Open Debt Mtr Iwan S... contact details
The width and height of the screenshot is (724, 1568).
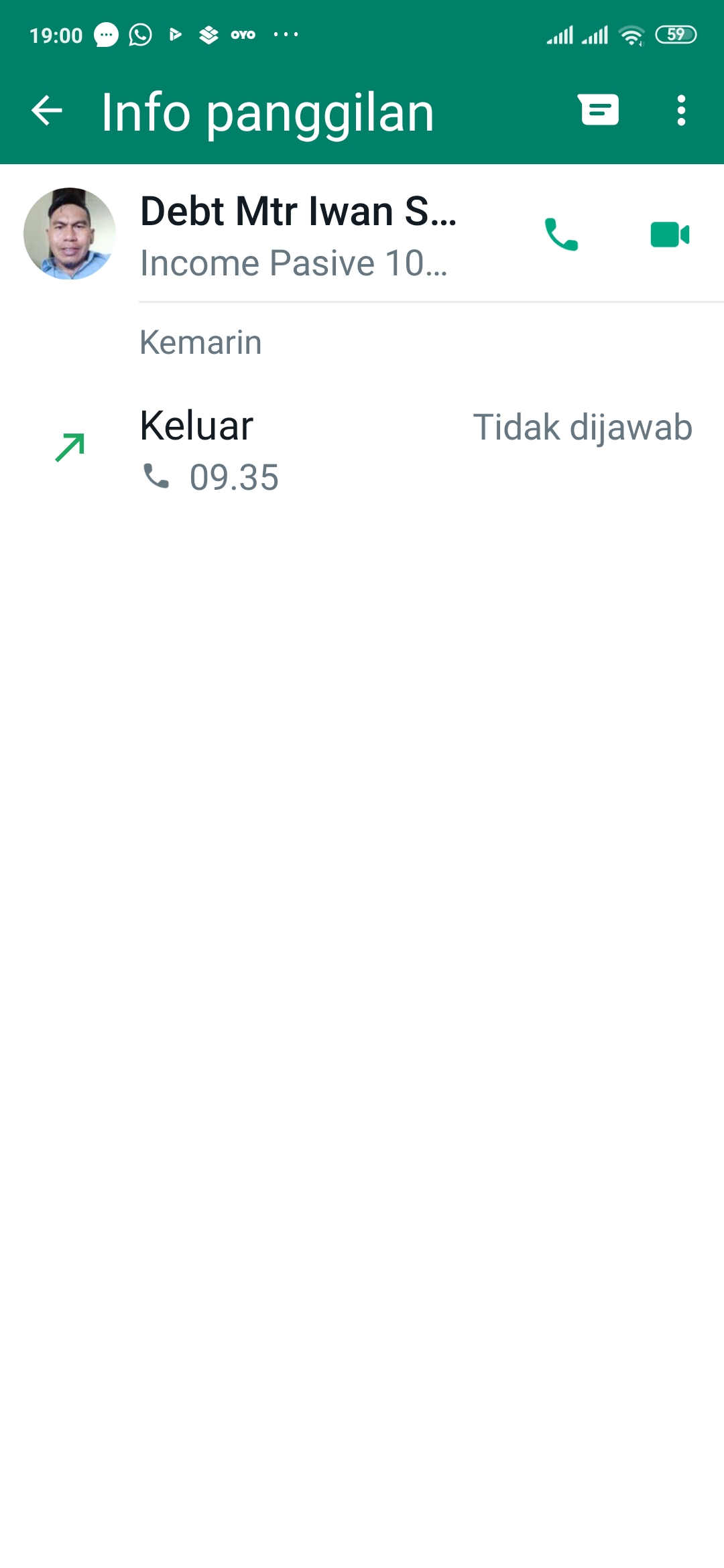click(298, 235)
